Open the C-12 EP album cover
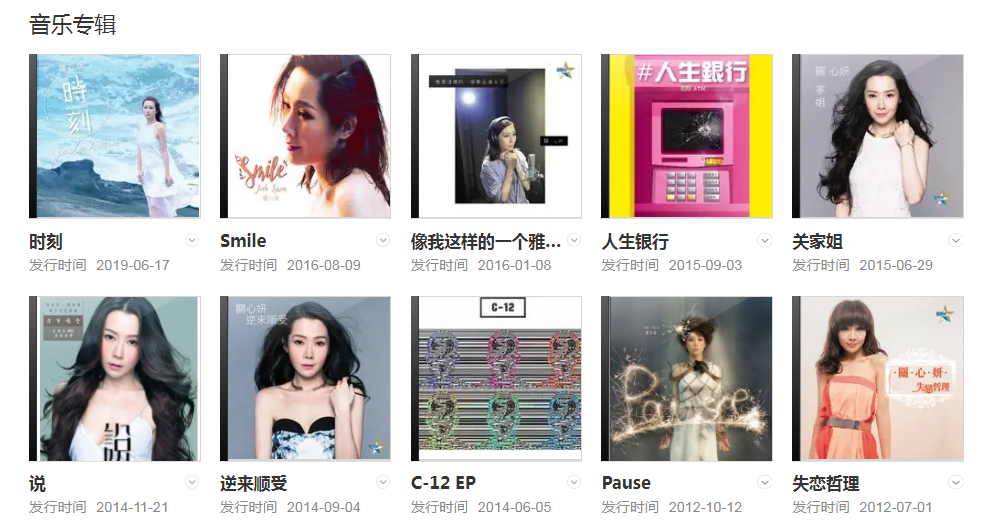This screenshot has height=525, width=983. click(x=496, y=378)
